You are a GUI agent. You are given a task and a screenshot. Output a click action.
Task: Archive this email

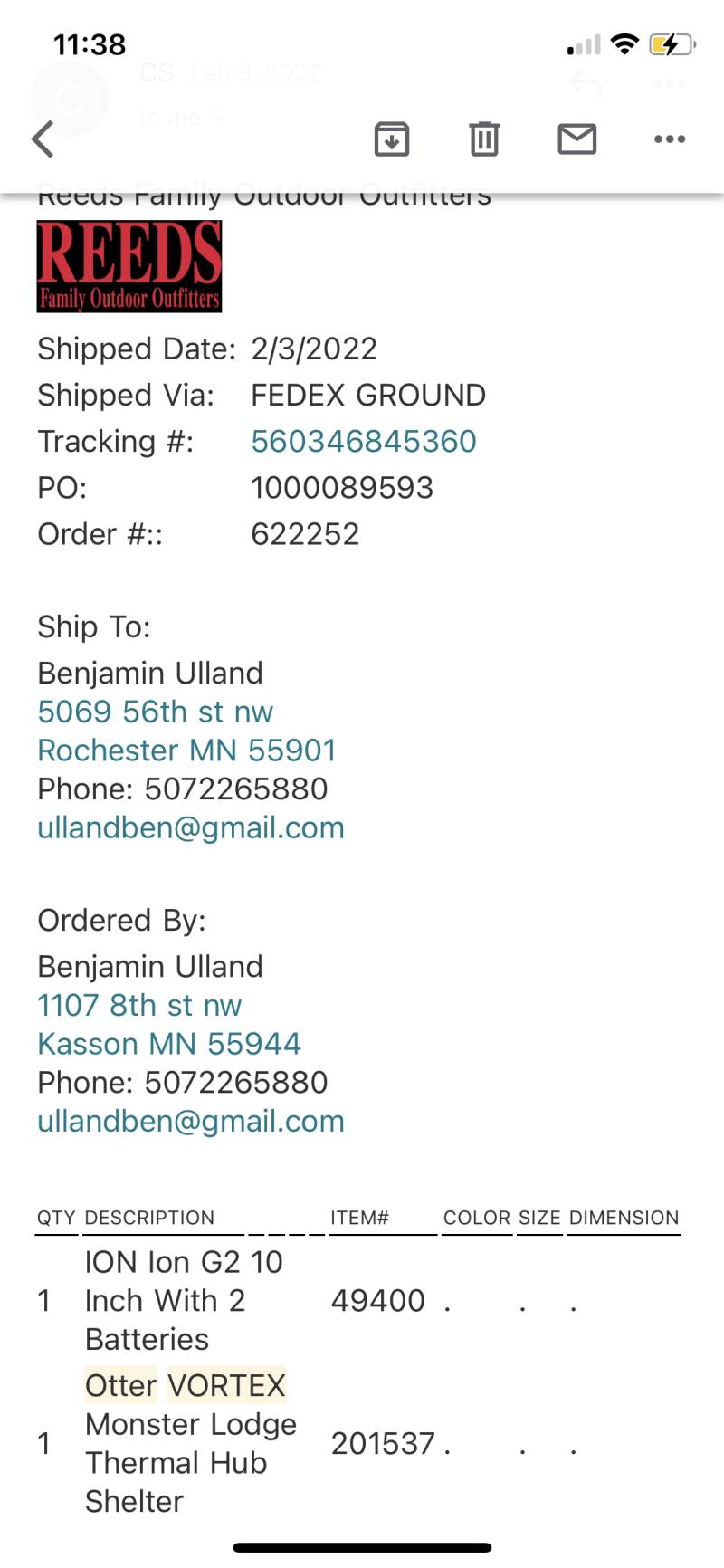(x=392, y=139)
